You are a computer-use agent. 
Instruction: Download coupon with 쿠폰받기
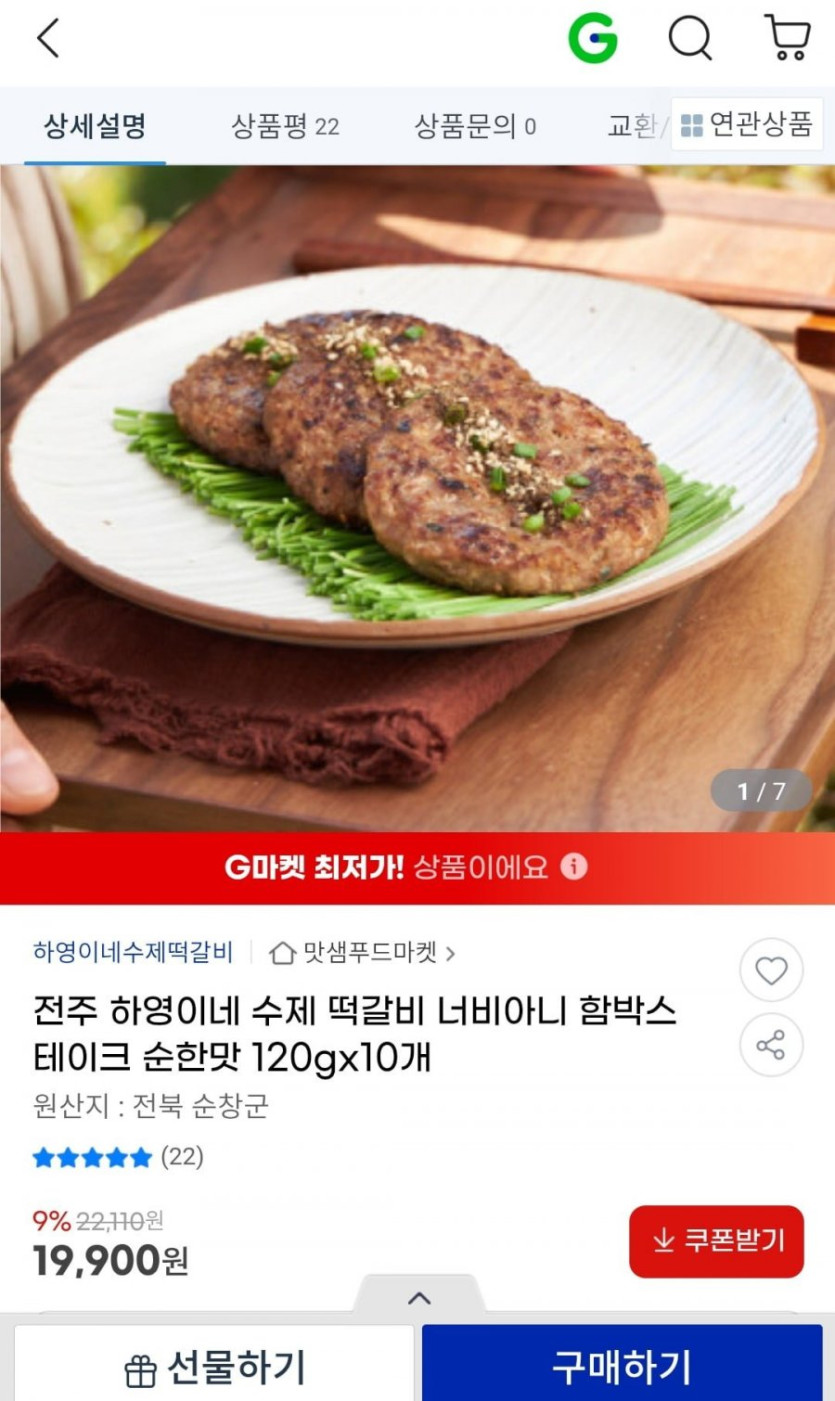click(x=716, y=1241)
